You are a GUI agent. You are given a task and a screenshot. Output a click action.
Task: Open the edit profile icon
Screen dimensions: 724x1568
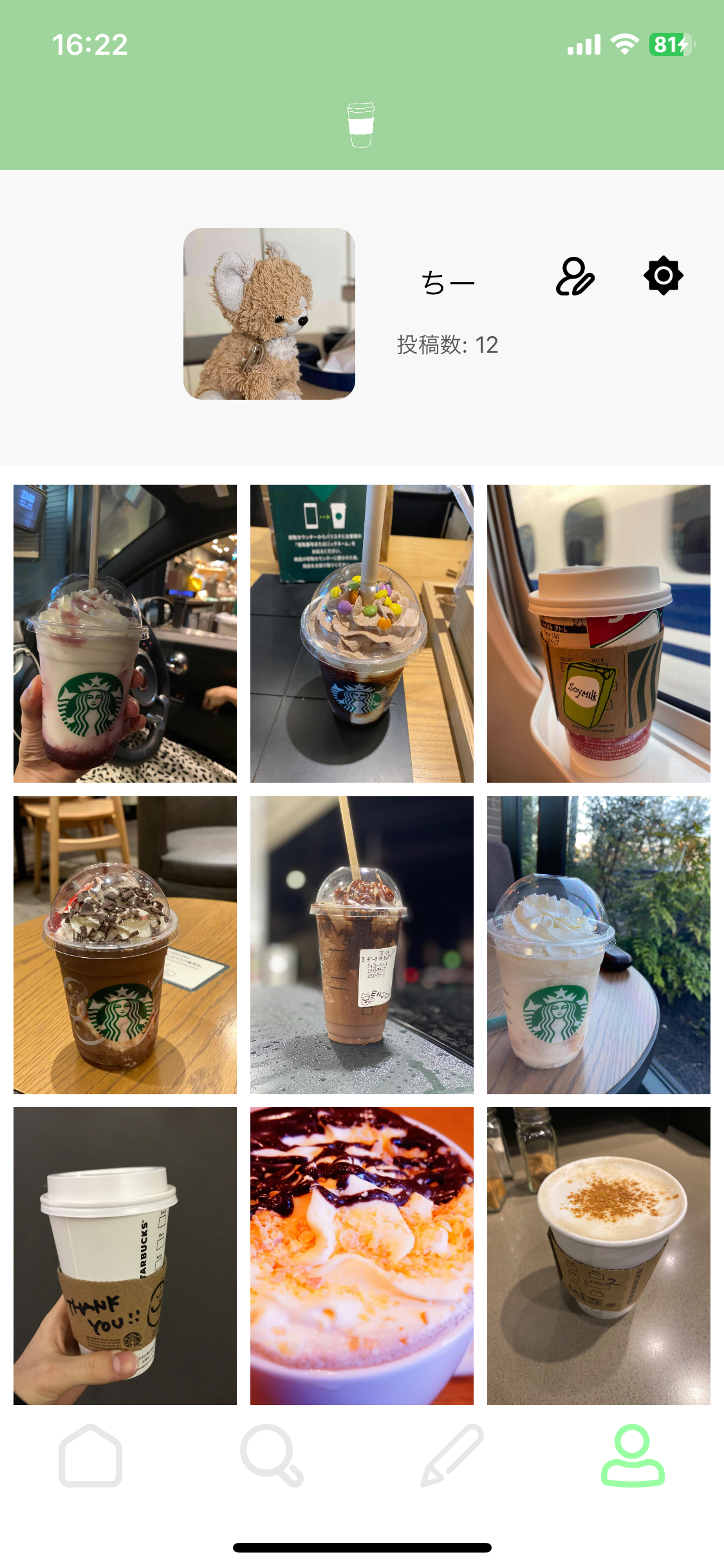point(575,277)
